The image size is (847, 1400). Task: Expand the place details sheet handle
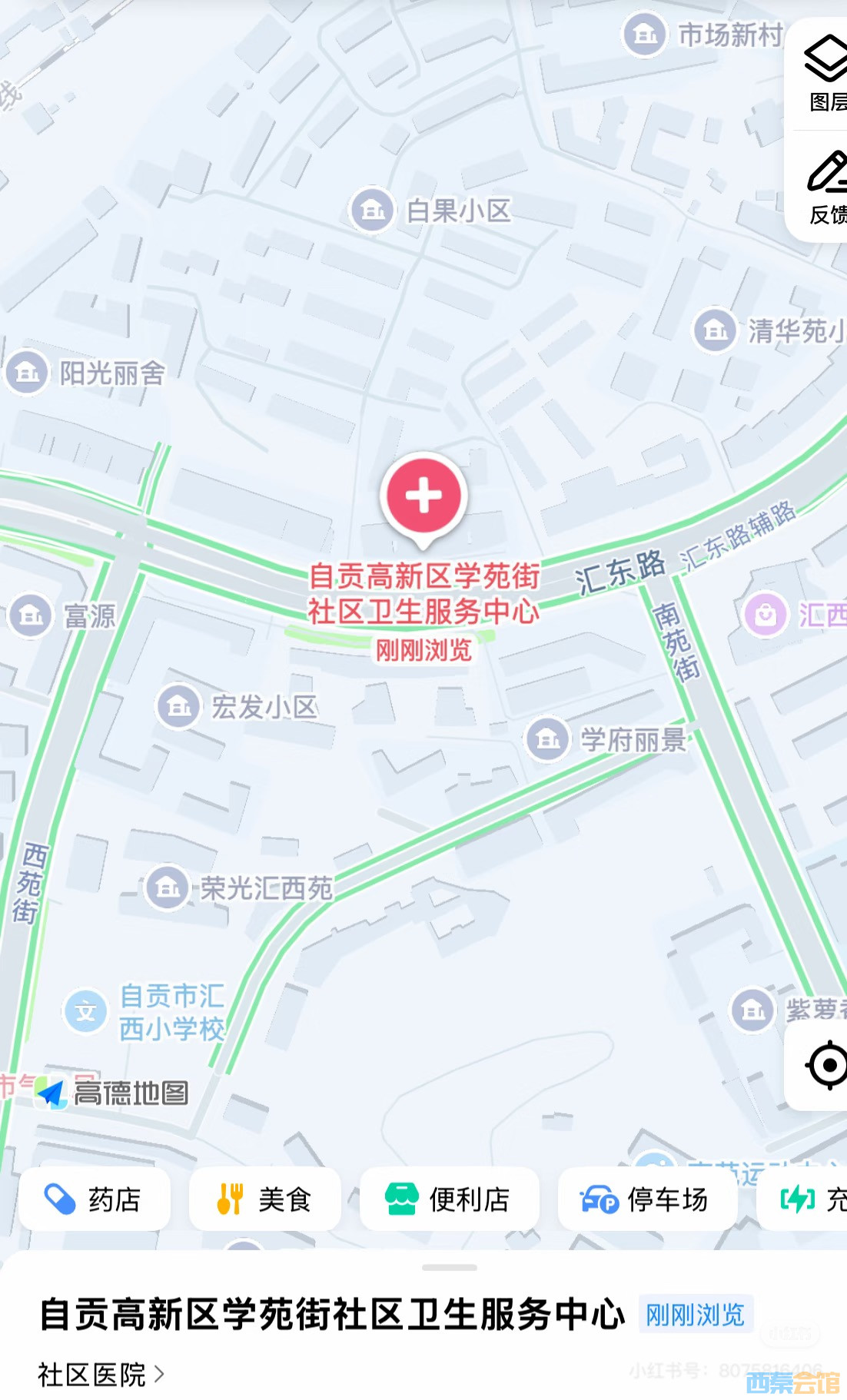[x=450, y=1268]
